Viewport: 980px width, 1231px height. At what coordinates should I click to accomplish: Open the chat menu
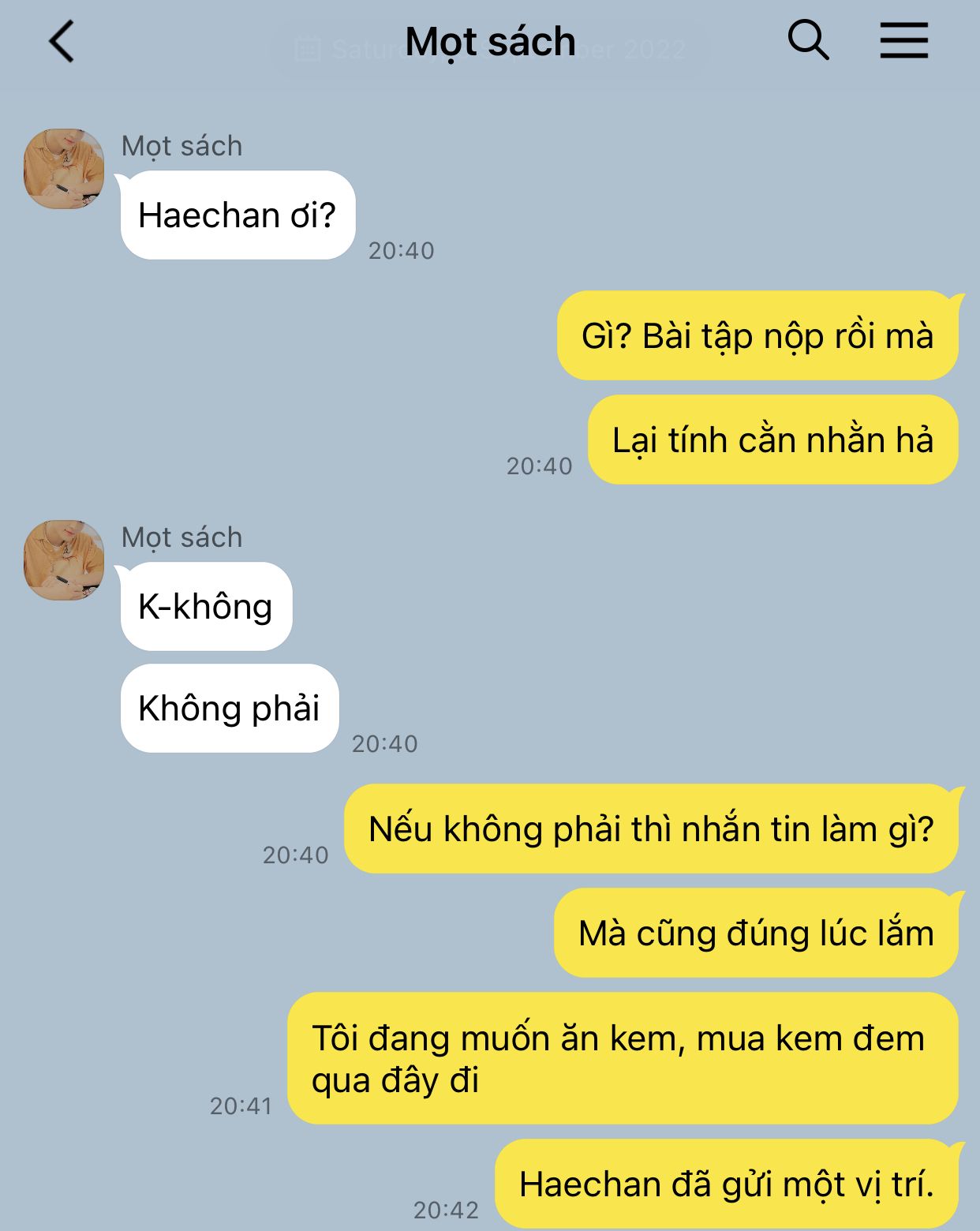(x=903, y=40)
